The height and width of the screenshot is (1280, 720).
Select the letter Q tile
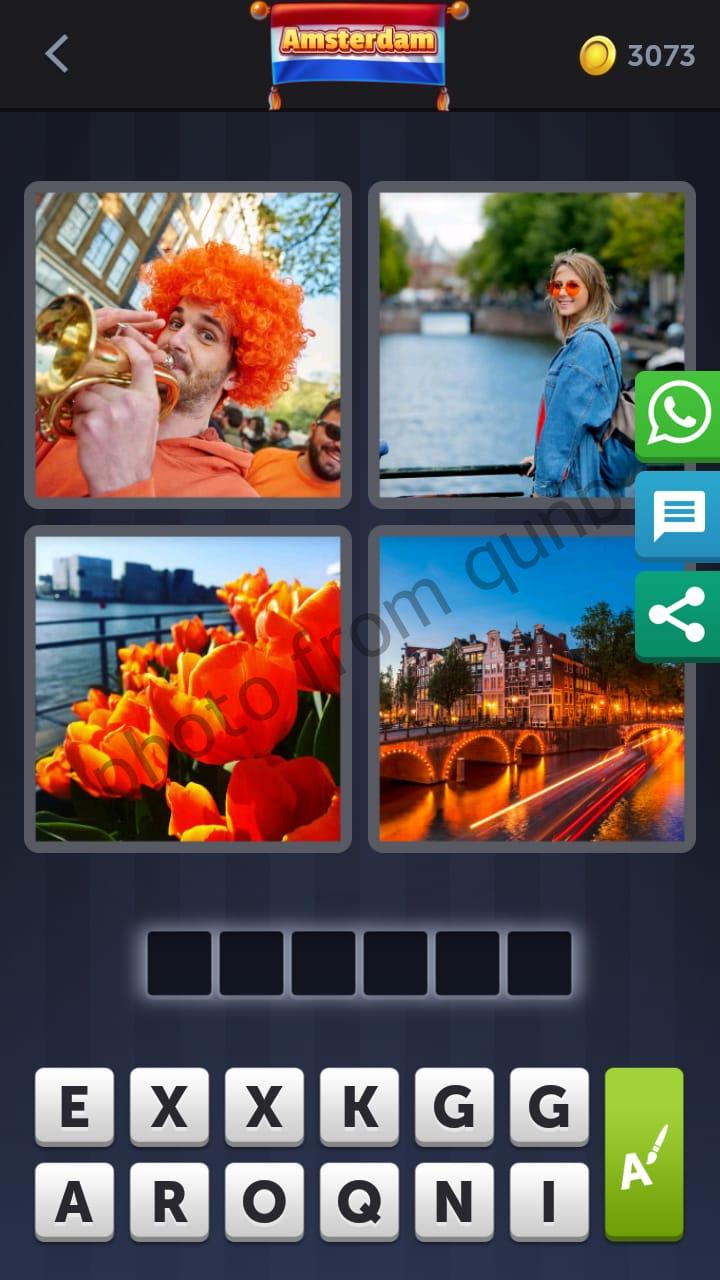point(359,1201)
